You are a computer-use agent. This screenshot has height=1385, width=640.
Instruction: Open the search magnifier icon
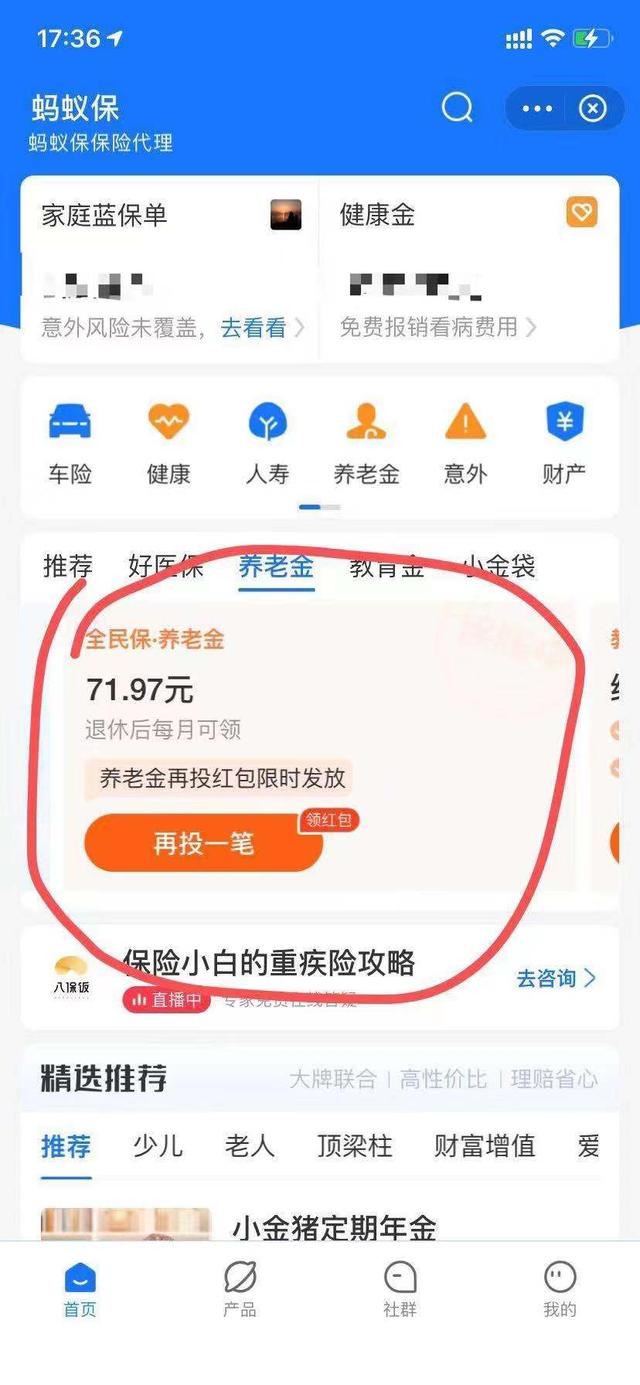[457, 107]
